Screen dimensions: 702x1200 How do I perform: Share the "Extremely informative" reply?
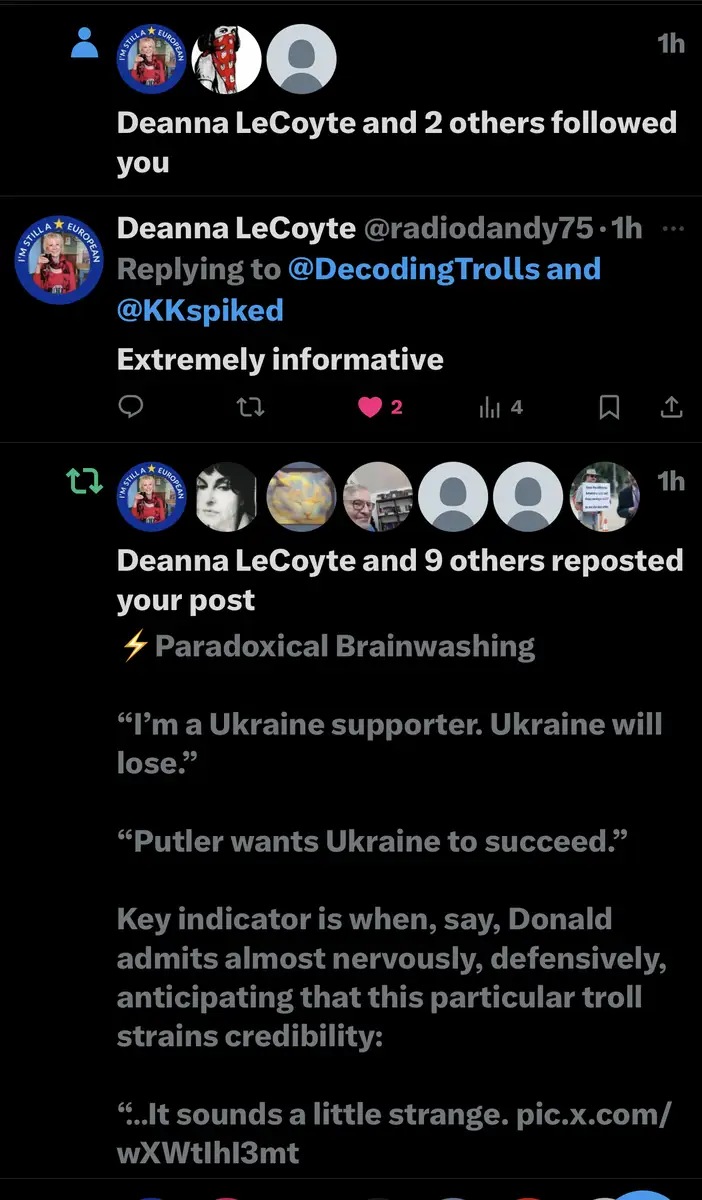pos(672,407)
